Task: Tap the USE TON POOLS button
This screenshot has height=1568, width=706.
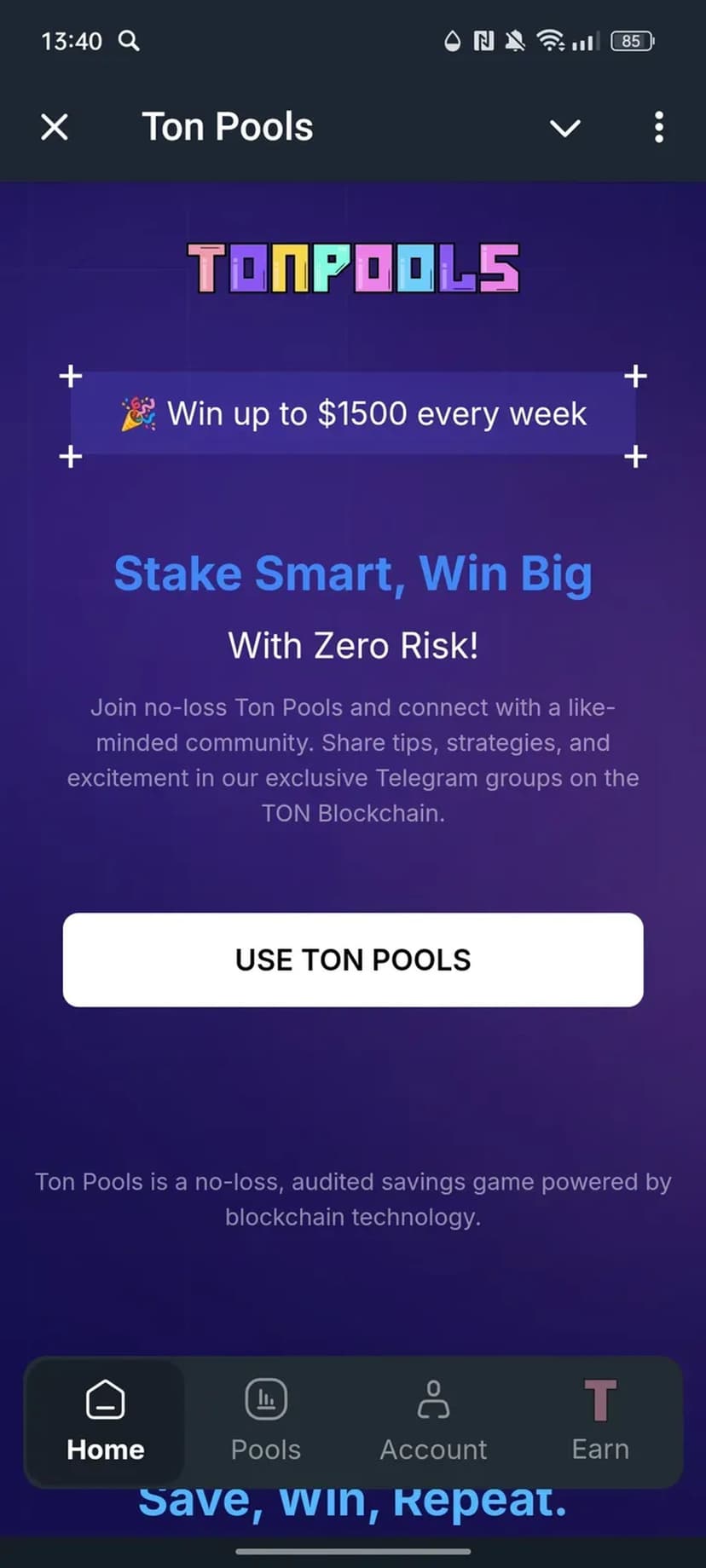Action: pos(353,960)
